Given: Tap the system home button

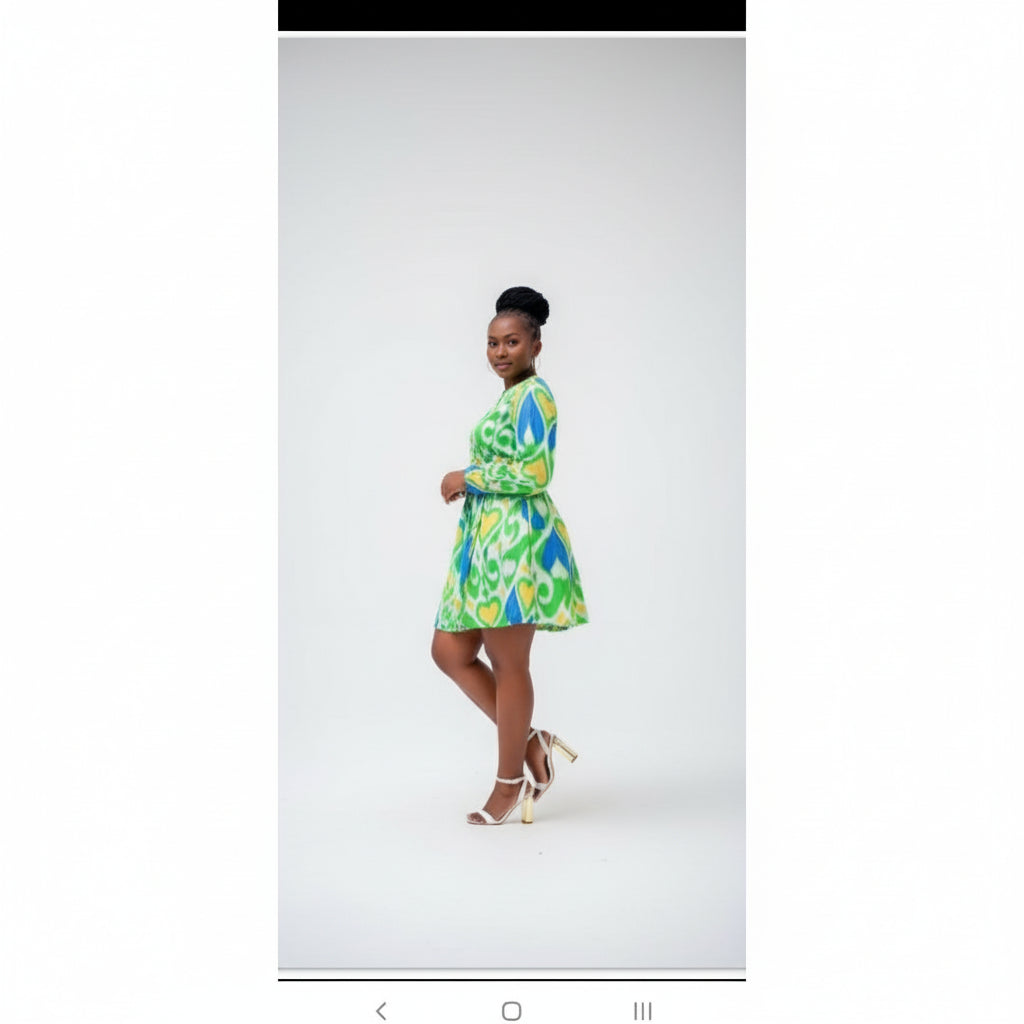Looking at the screenshot, I should coord(511,1011).
